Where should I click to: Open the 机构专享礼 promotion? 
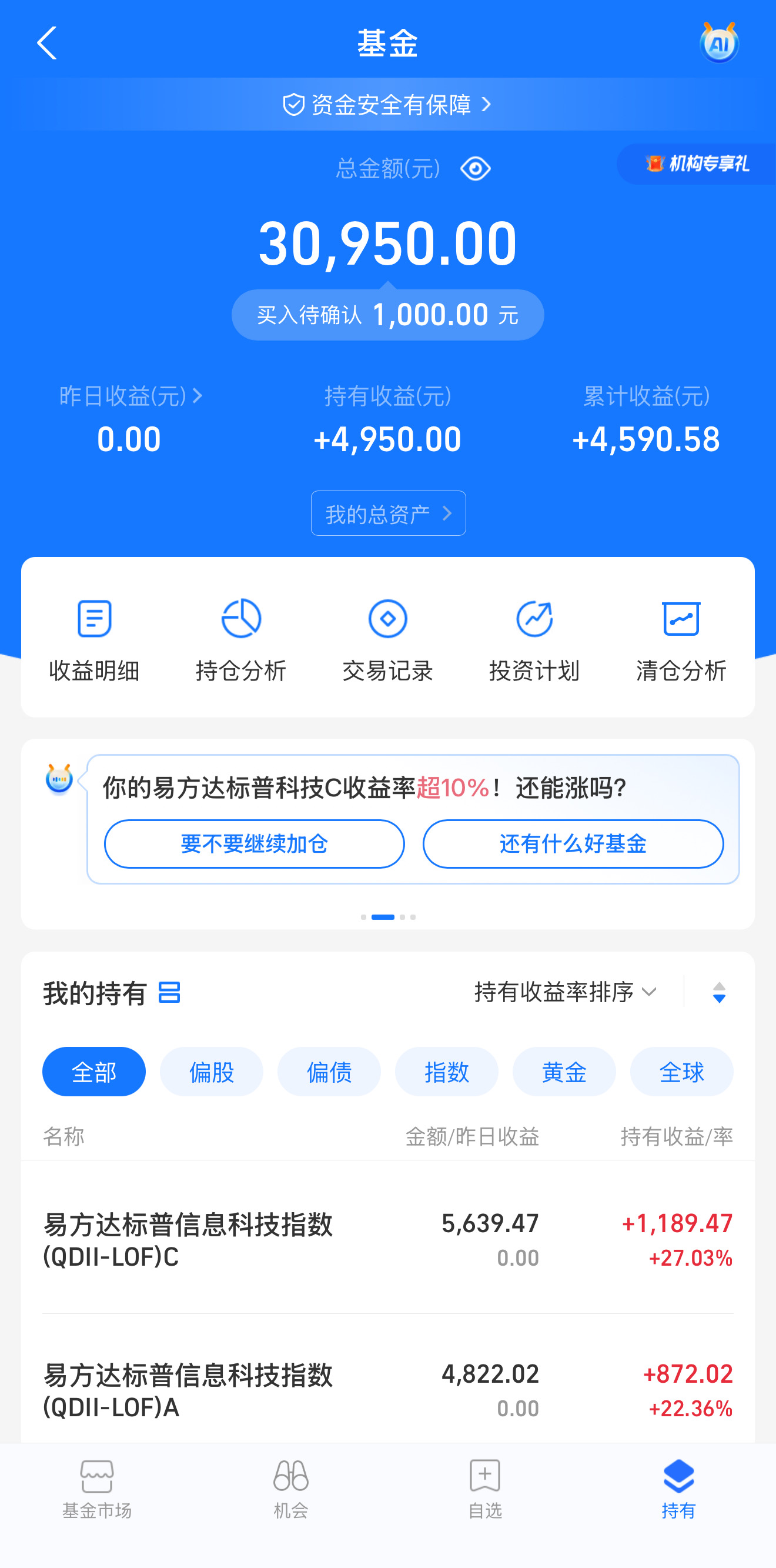click(x=696, y=164)
